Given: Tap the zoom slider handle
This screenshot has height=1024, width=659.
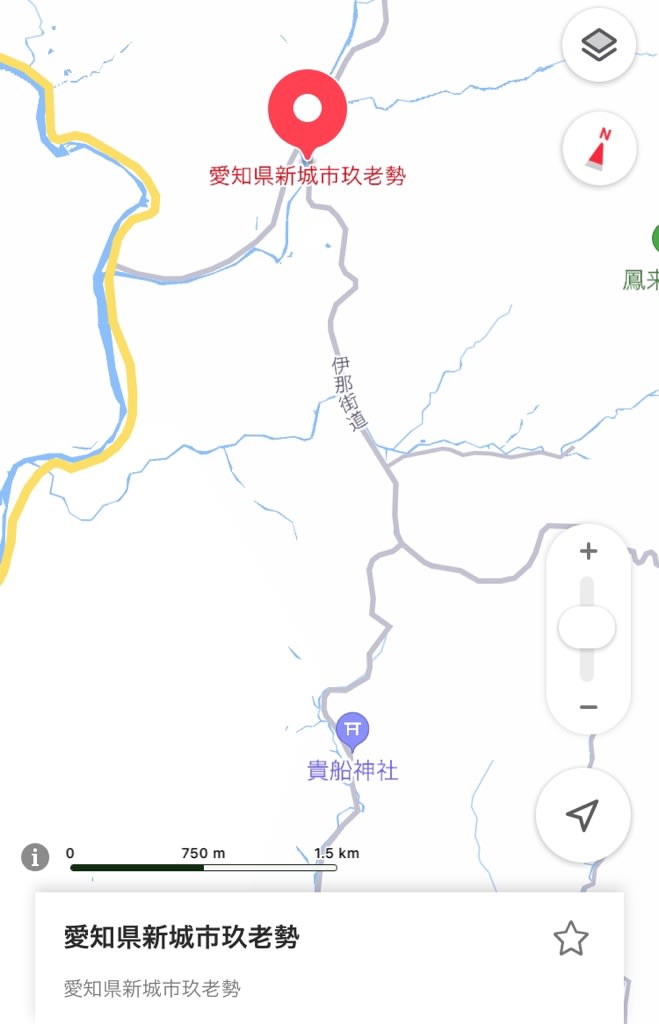Looking at the screenshot, I should tap(587, 628).
